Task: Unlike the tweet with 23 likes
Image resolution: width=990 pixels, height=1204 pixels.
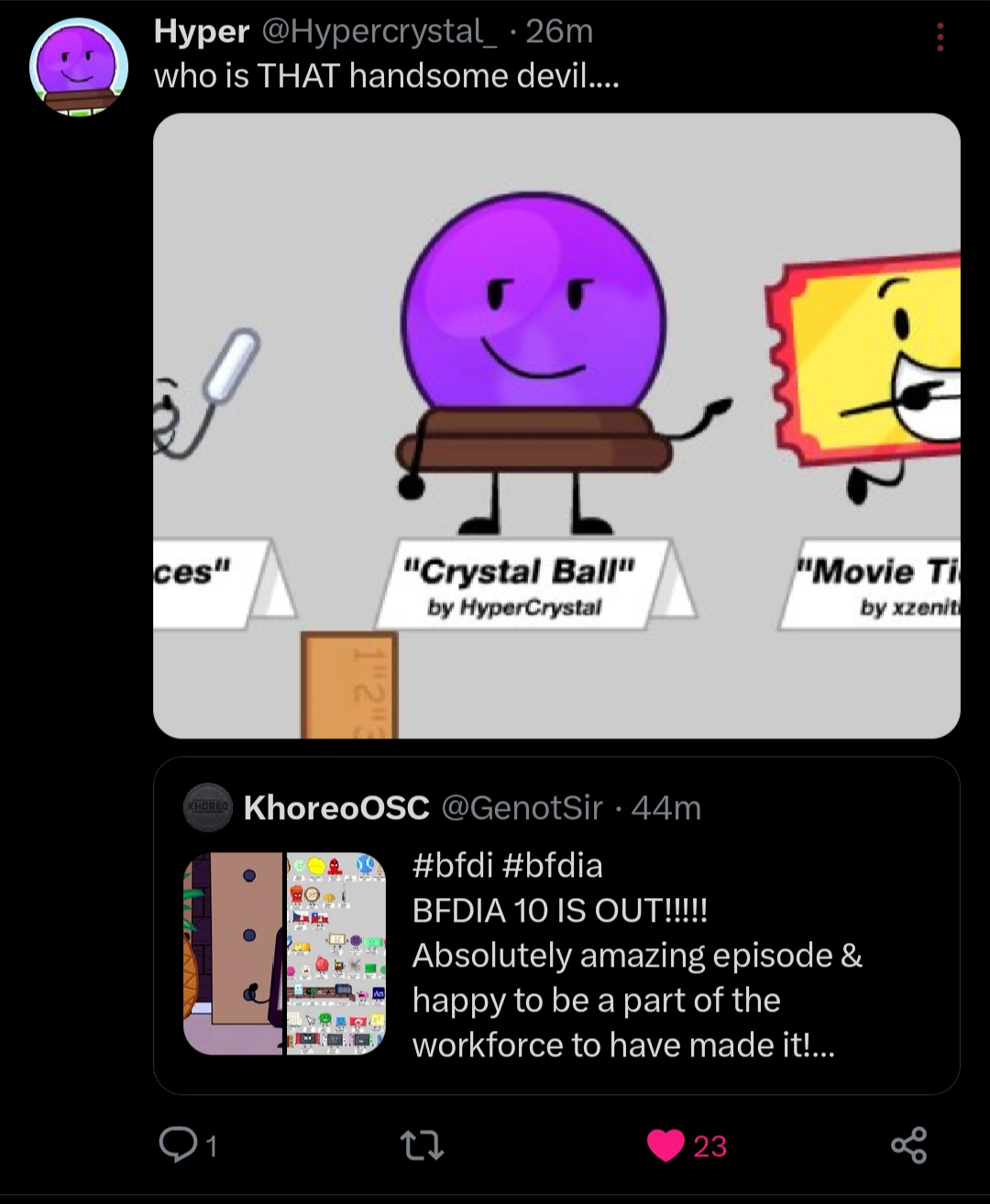Action: point(666,1145)
